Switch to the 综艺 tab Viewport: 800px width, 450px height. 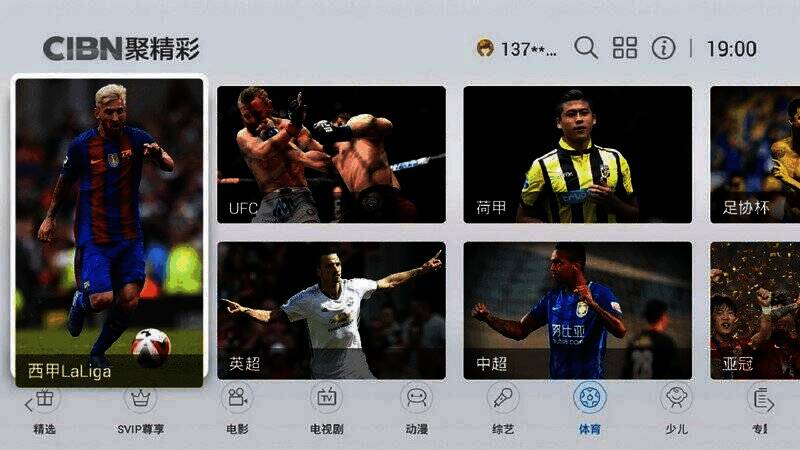503,408
